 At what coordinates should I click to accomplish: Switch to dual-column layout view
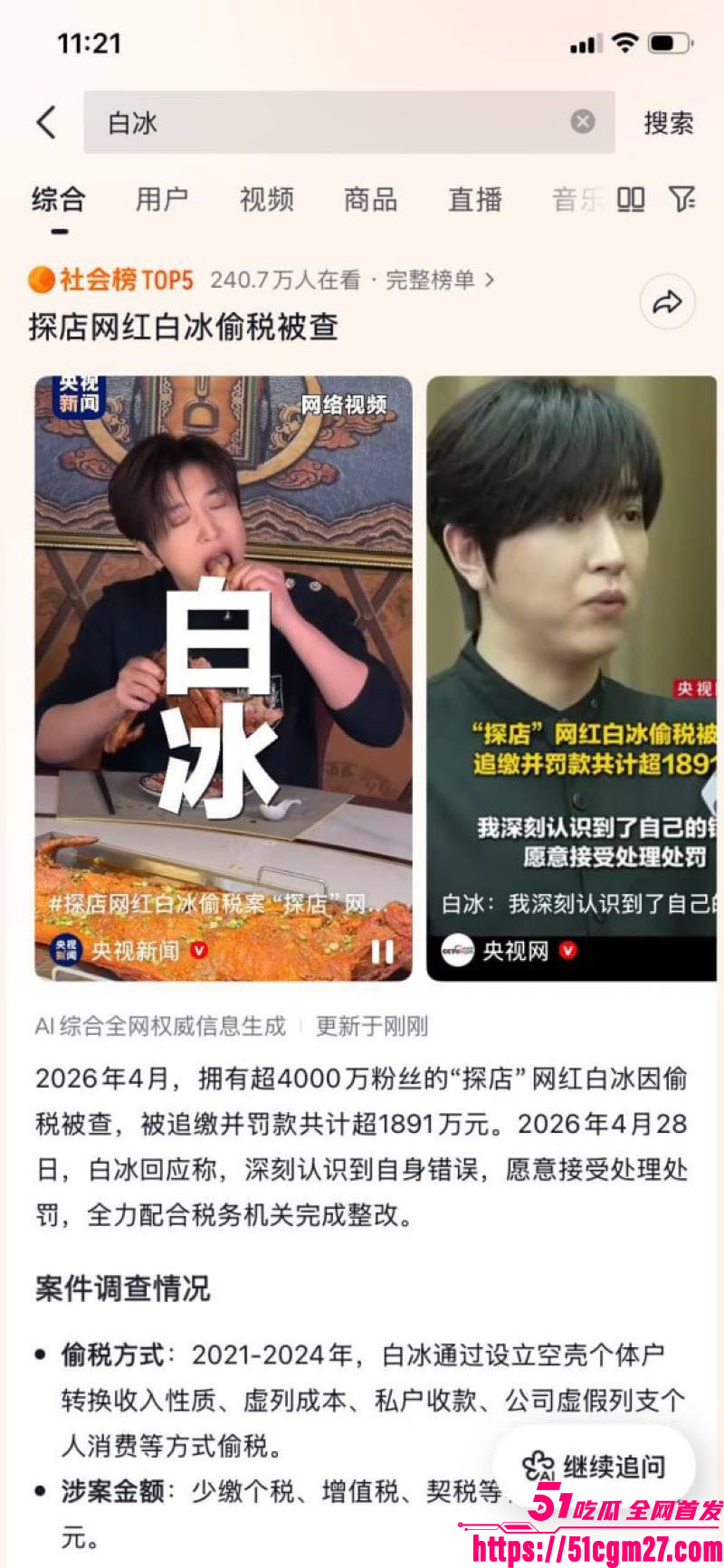click(633, 200)
